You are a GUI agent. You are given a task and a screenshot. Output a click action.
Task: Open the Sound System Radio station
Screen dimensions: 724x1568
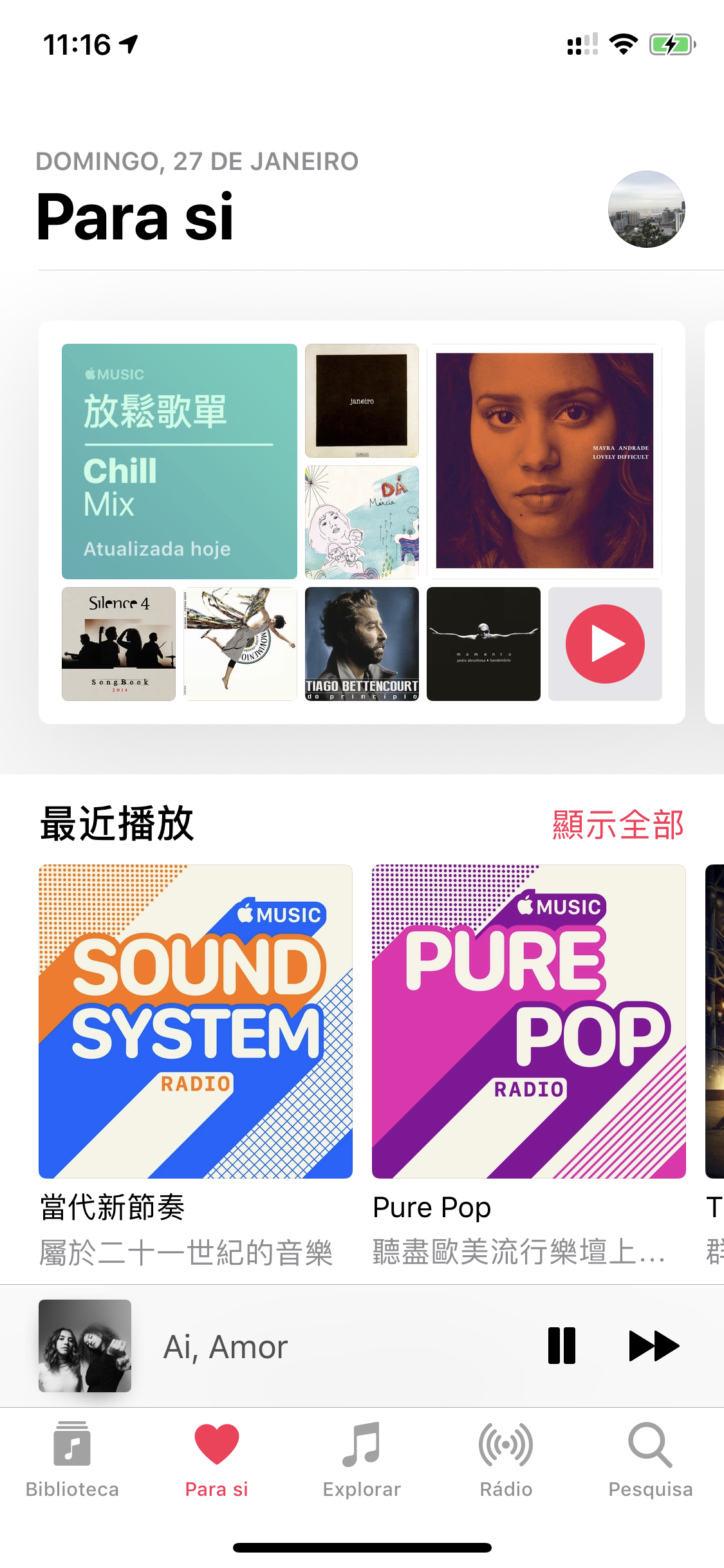tap(196, 1022)
